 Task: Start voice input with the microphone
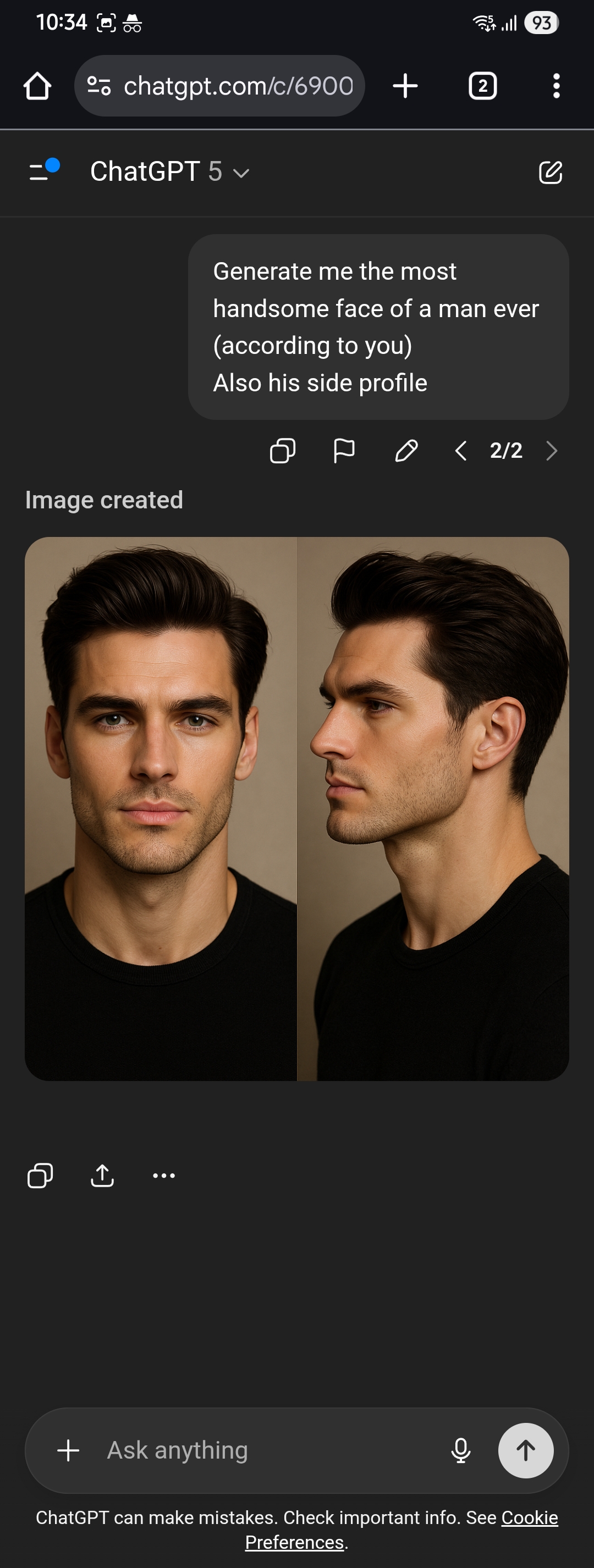coord(461,1450)
